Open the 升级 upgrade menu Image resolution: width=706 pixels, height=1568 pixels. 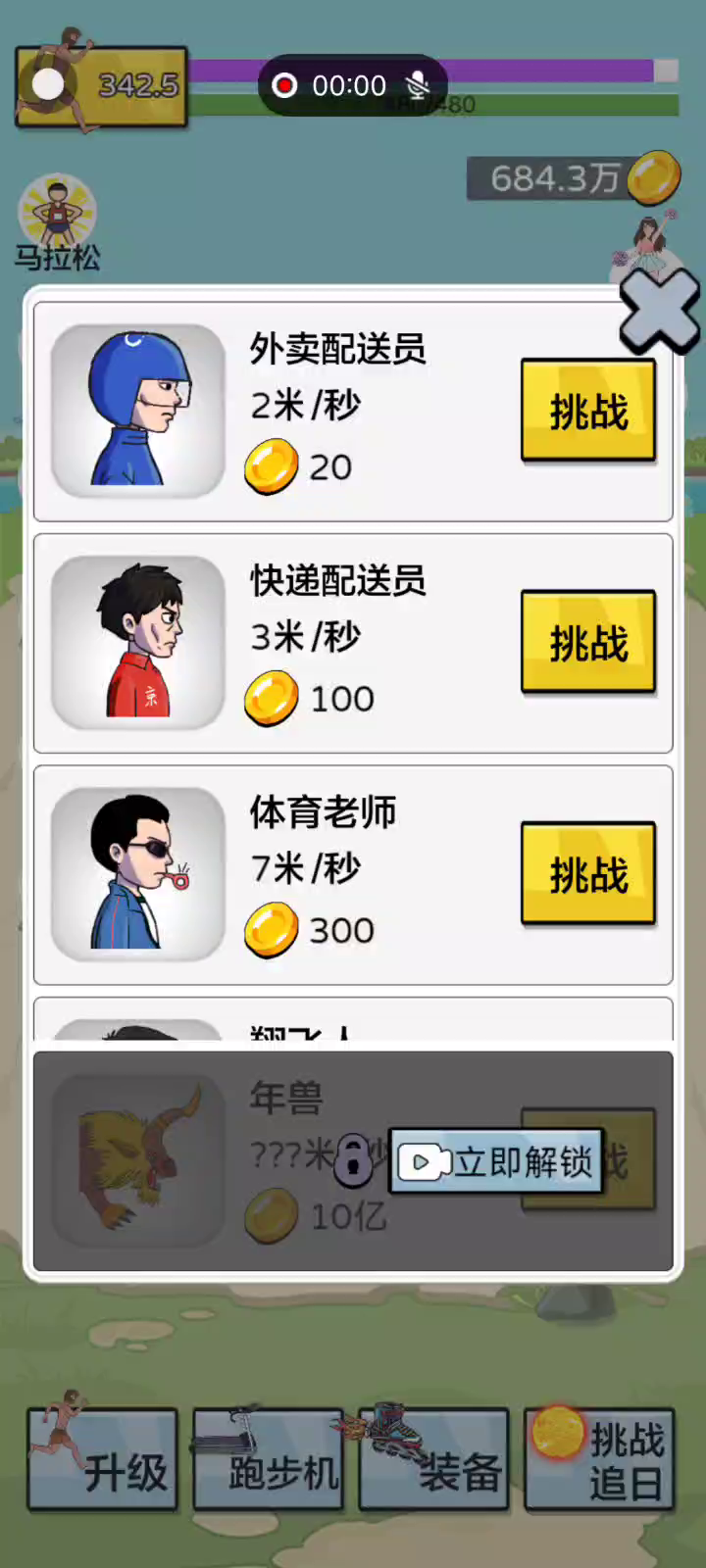pos(103,1460)
